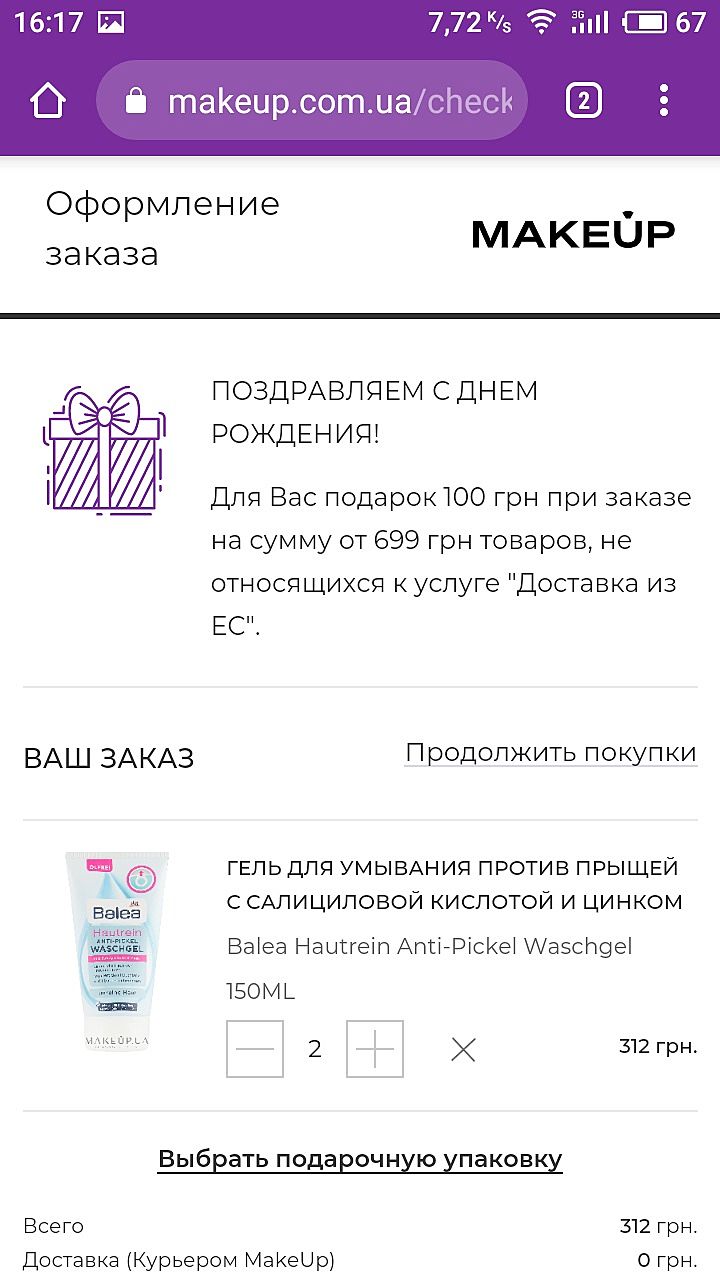Remove the Balea gel from the order
The image size is (720, 1280).
[463, 1049]
